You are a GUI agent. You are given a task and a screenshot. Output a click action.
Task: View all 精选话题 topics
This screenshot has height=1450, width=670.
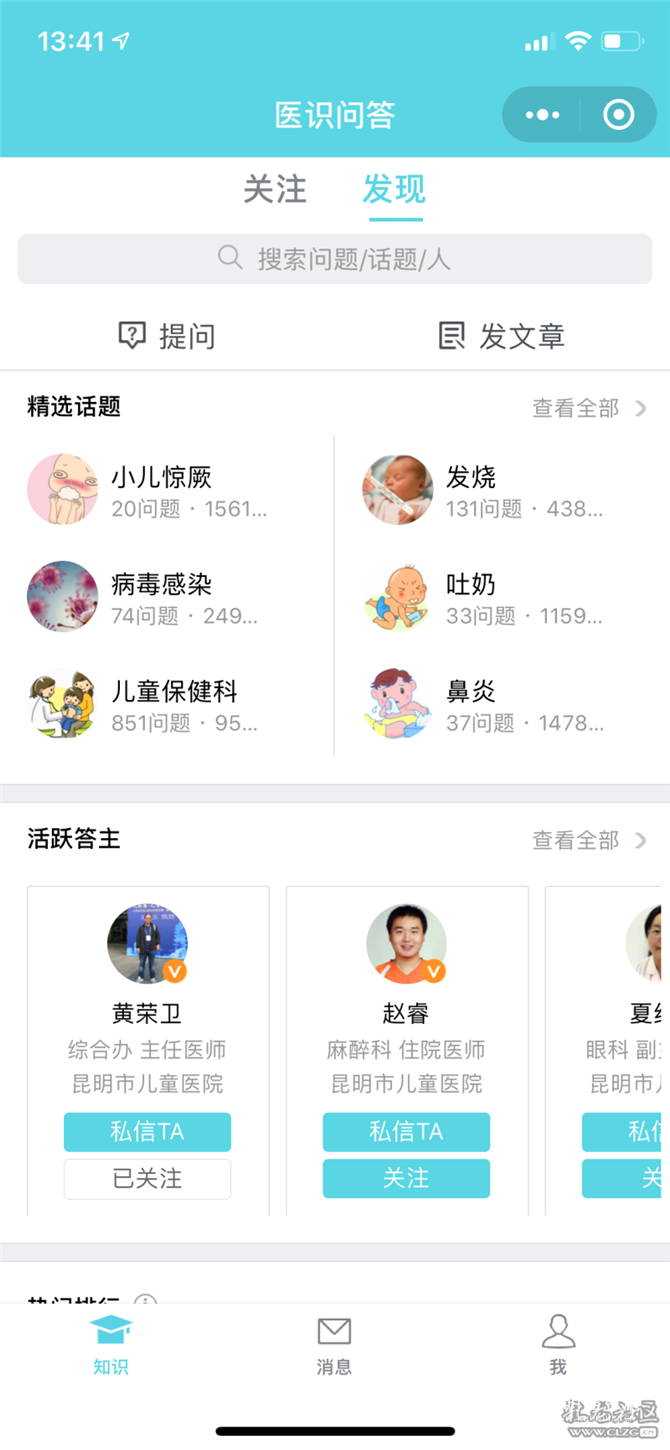coord(588,408)
